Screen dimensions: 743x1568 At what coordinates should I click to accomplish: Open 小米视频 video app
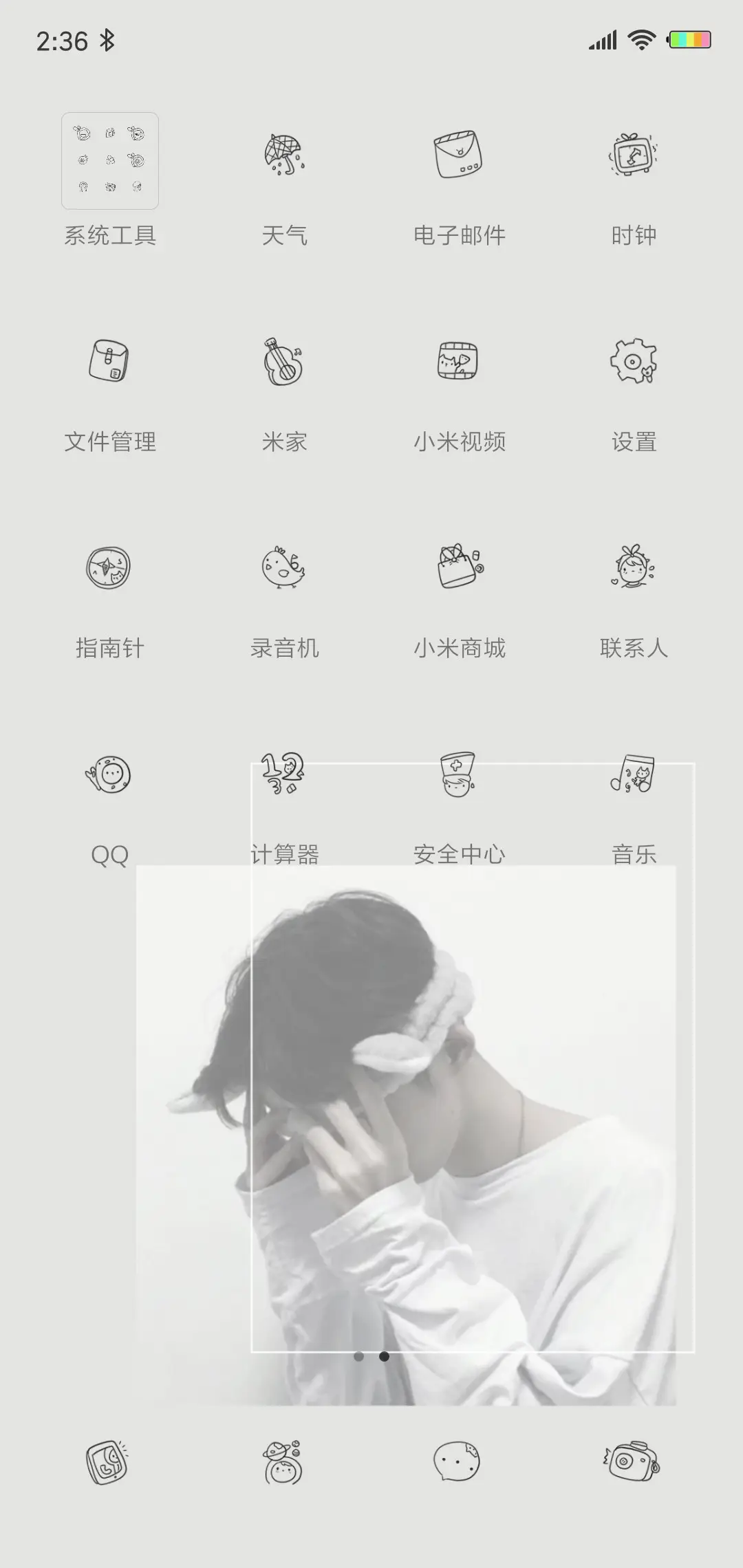click(457, 364)
